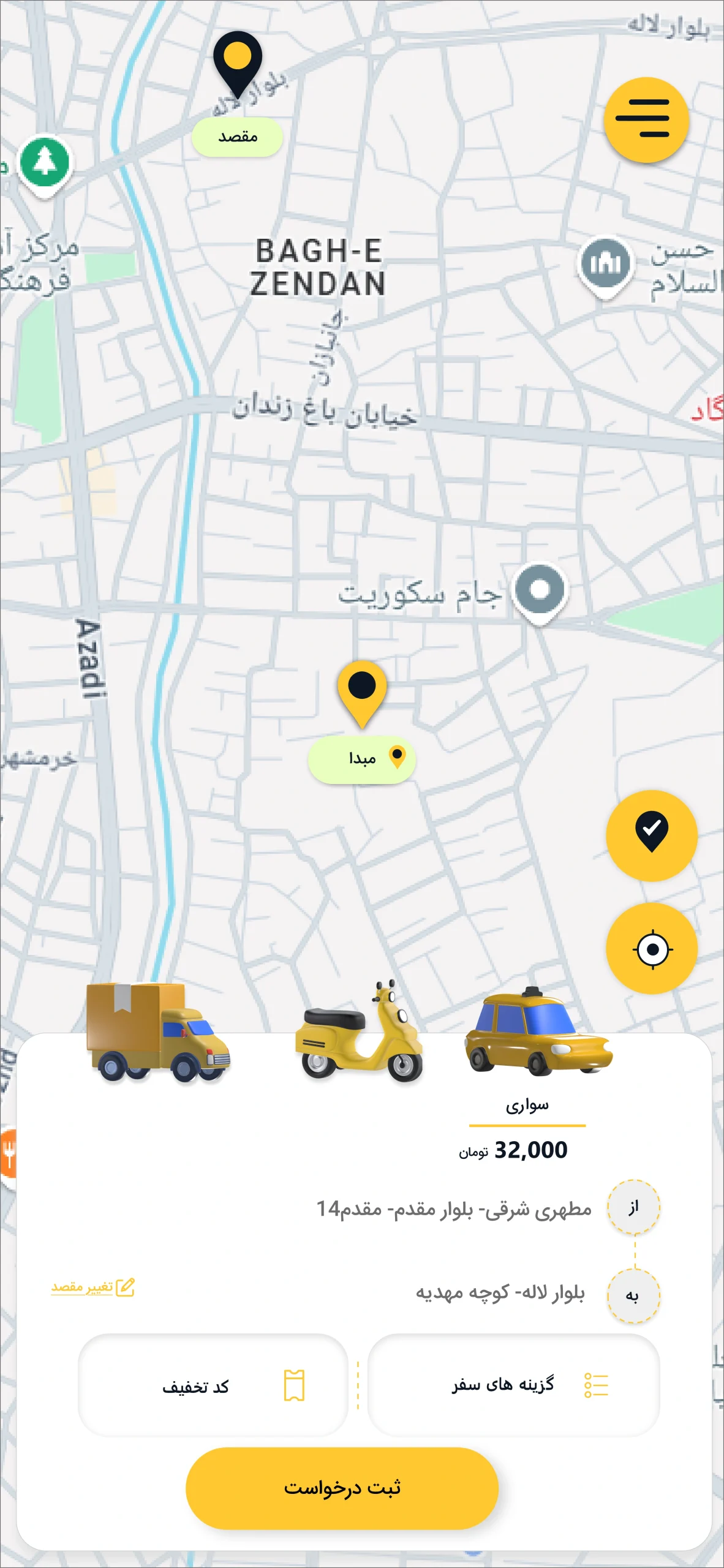This screenshot has width=724, height=1568.
Task: Open گزینه های سفر trip options
Action: pos(513,1385)
